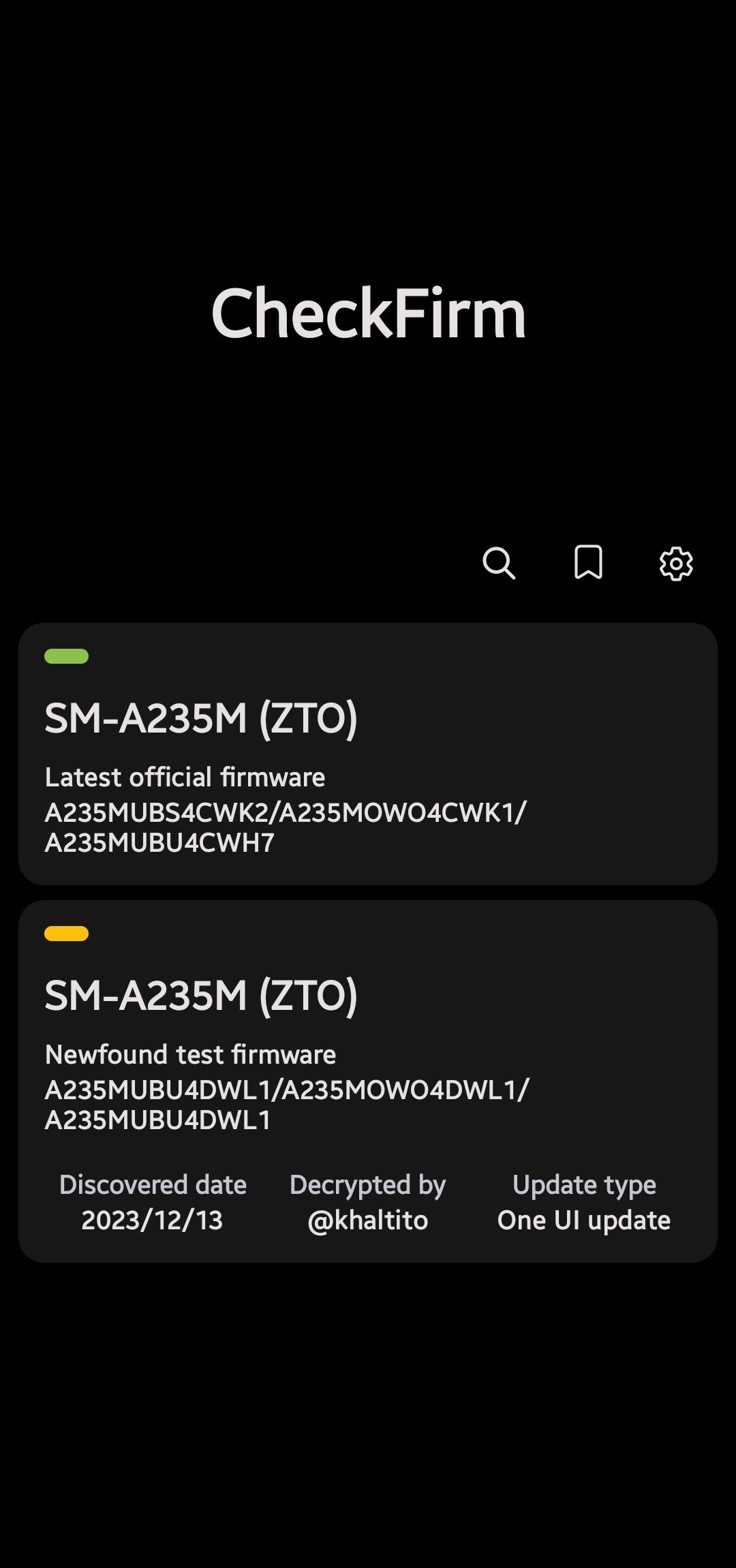The image size is (736, 1568).
Task: Tap the yellow status indicator on the test firmware card
Action: pos(67,933)
